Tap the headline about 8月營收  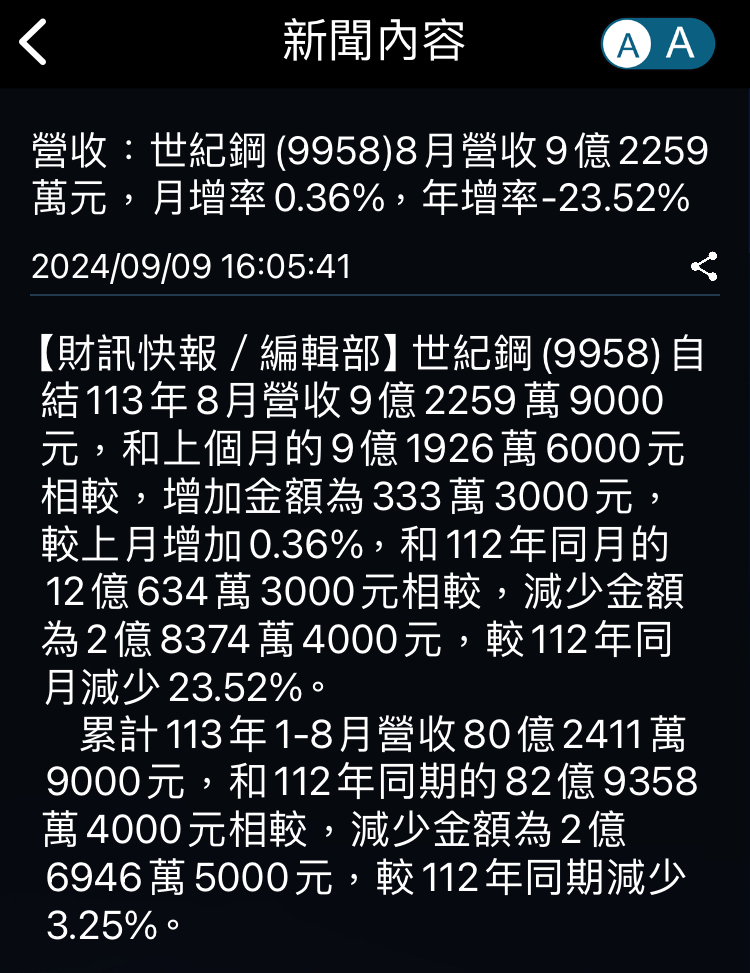(x=374, y=170)
